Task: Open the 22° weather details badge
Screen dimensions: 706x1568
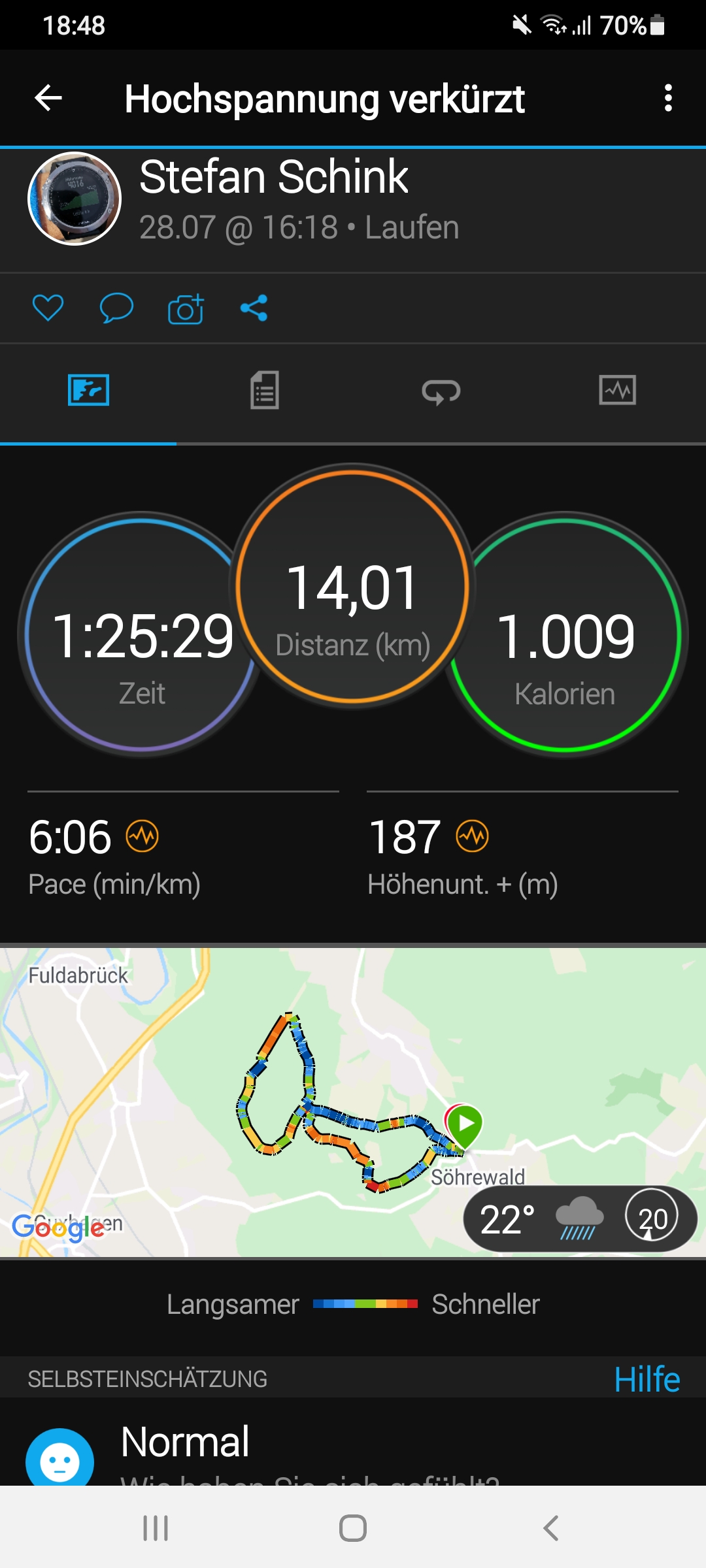Action: (579, 1219)
